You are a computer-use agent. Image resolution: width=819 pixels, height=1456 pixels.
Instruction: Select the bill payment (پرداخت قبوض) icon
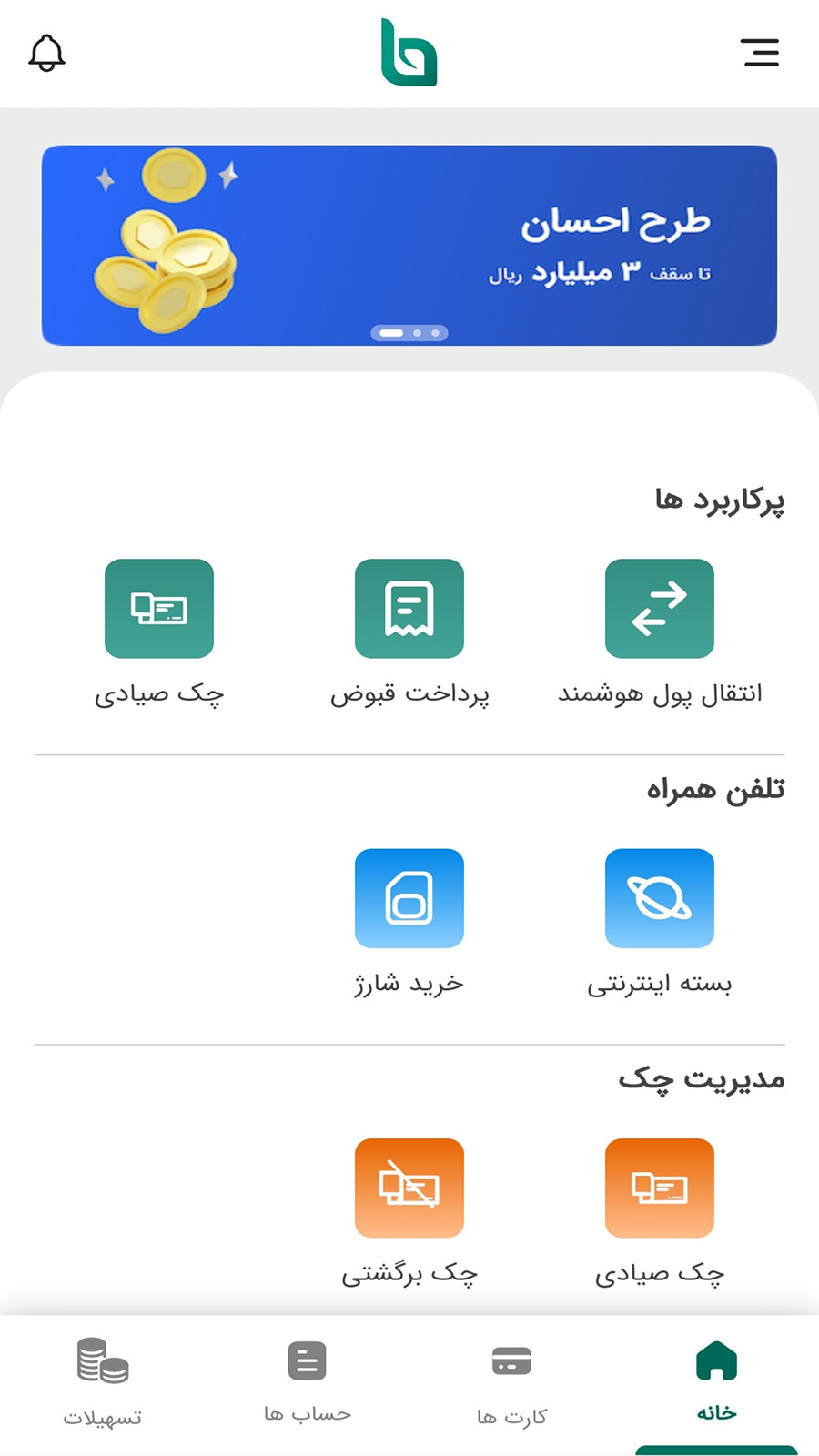click(409, 609)
